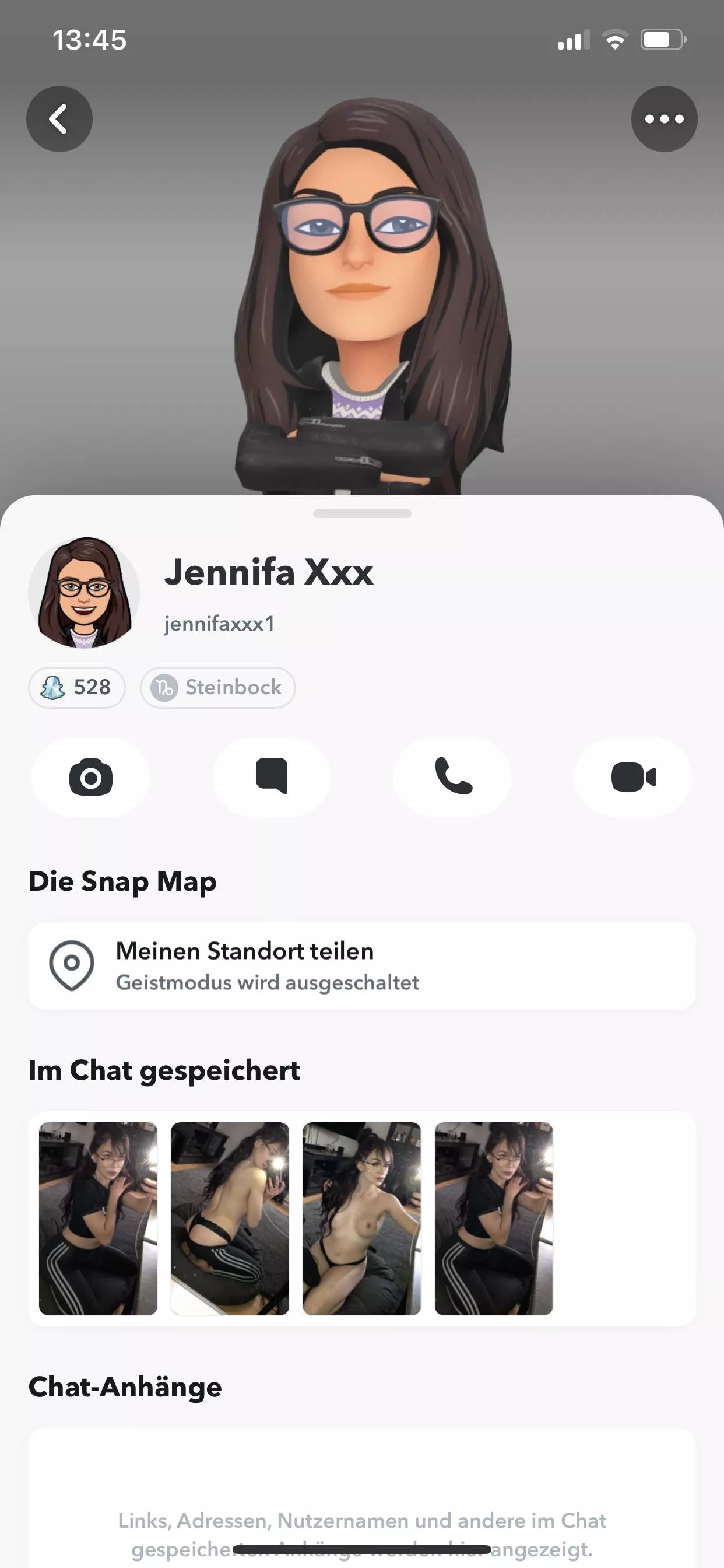This screenshot has height=1568, width=724.
Task: Open the three-dot more options menu
Action: [664, 118]
